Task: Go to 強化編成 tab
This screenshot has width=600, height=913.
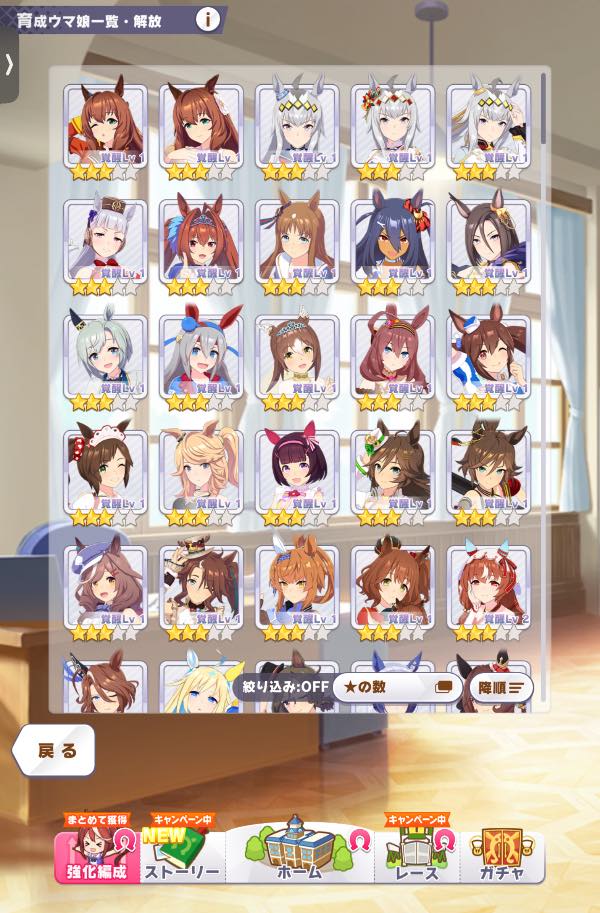Action: tap(97, 852)
